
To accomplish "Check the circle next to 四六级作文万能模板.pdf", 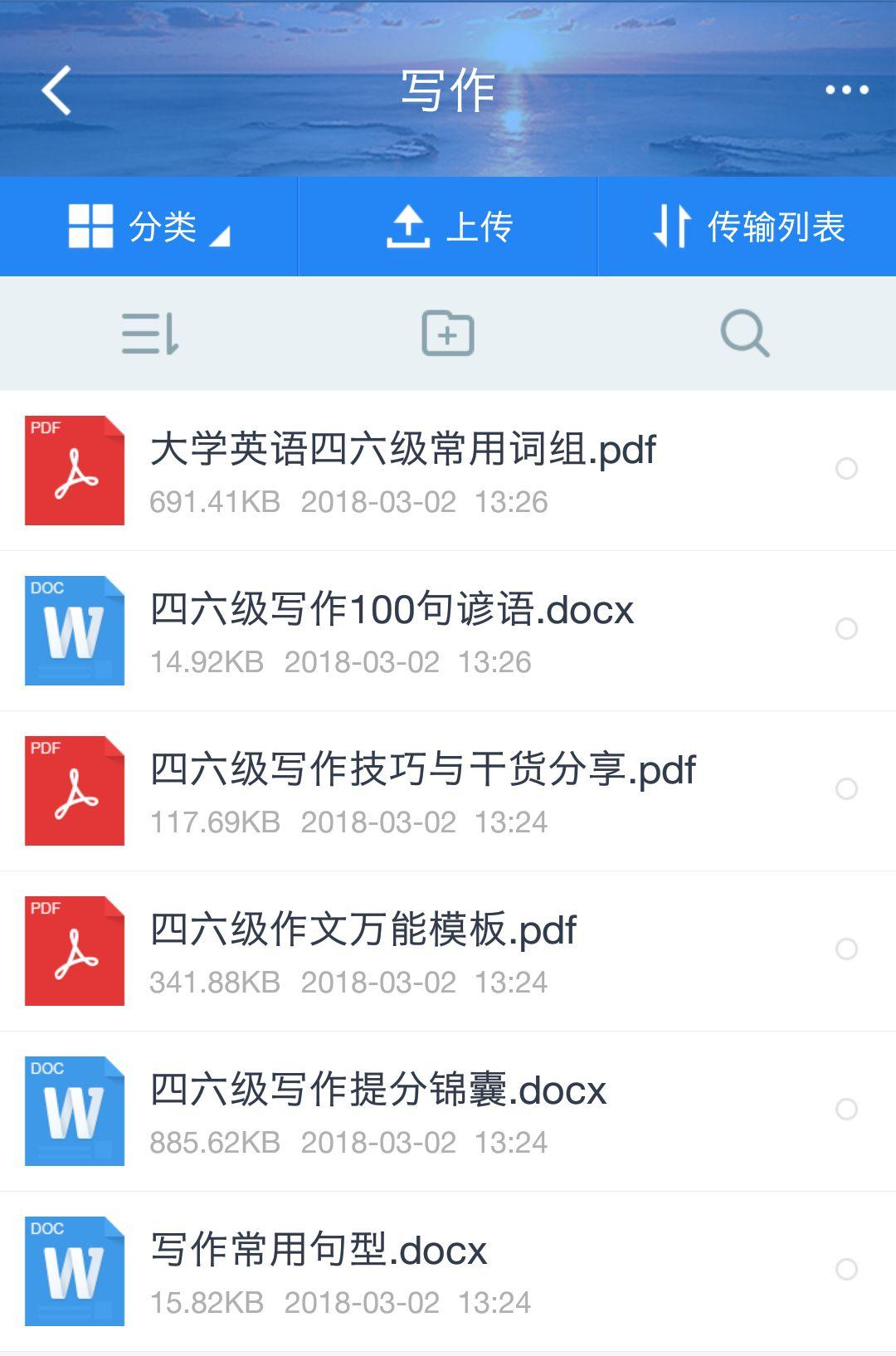I will coord(846,949).
